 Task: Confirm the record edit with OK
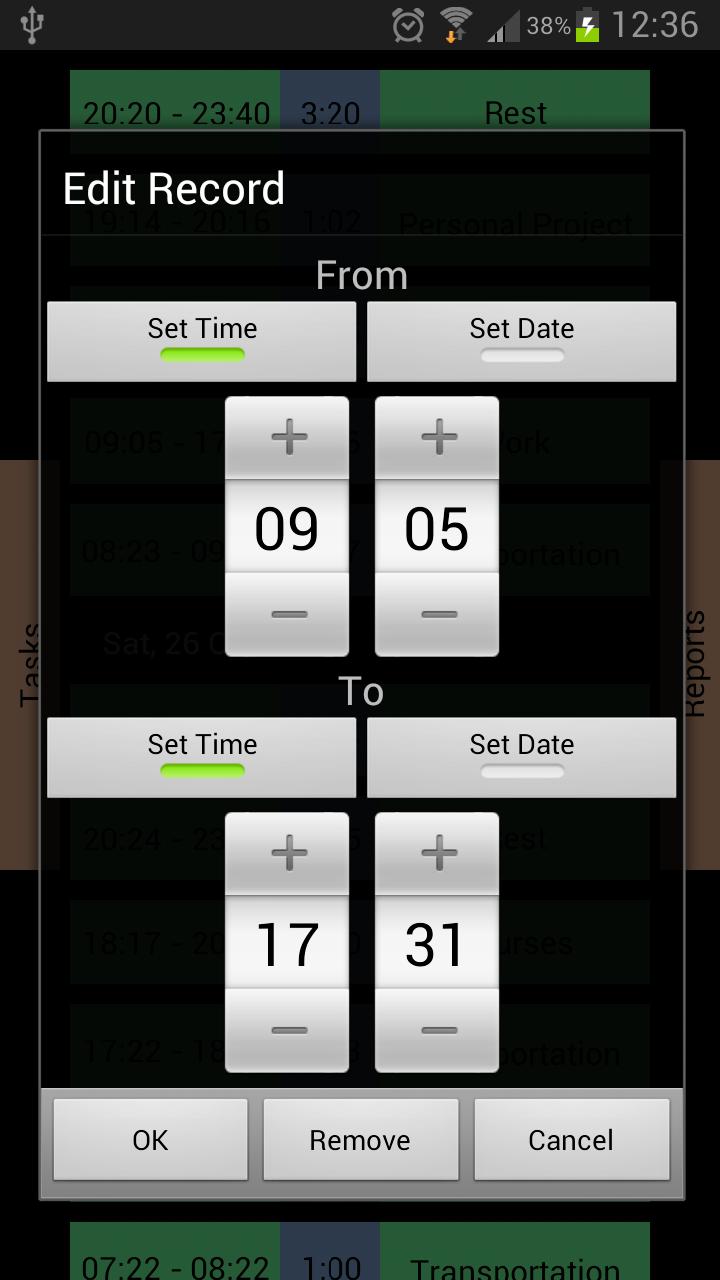[x=150, y=1140]
